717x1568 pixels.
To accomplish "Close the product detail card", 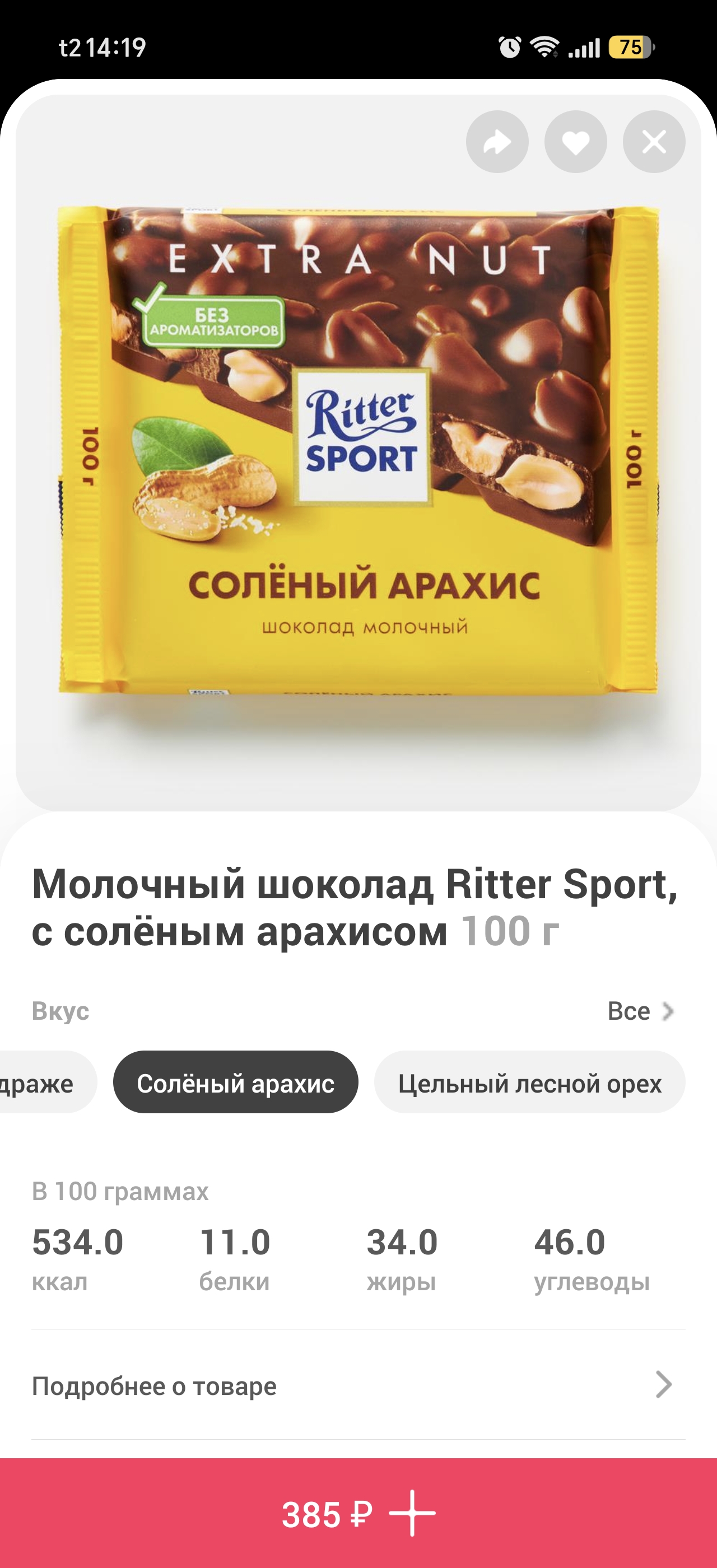I will [654, 142].
